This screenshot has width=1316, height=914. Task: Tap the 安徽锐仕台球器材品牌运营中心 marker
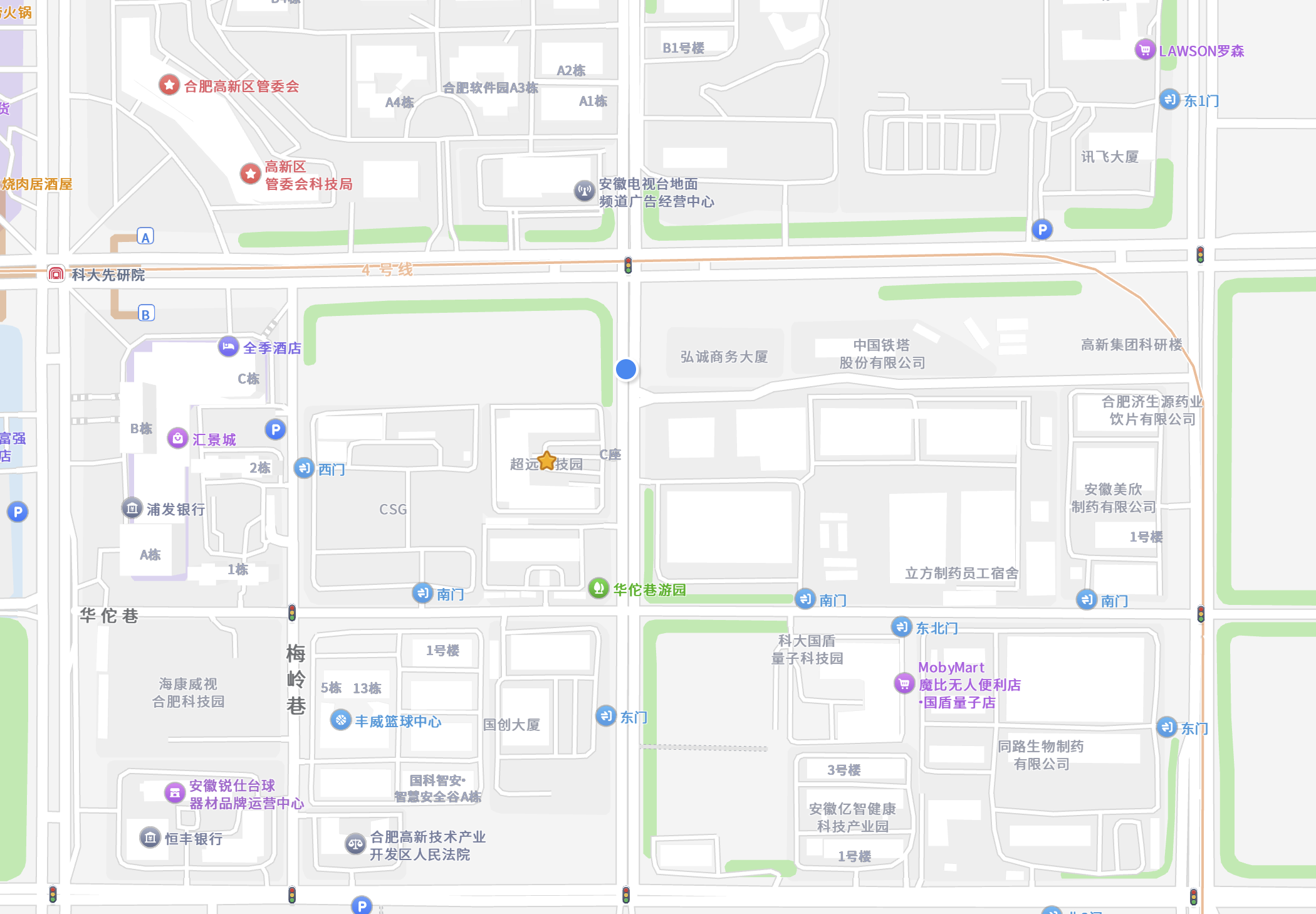175,793
